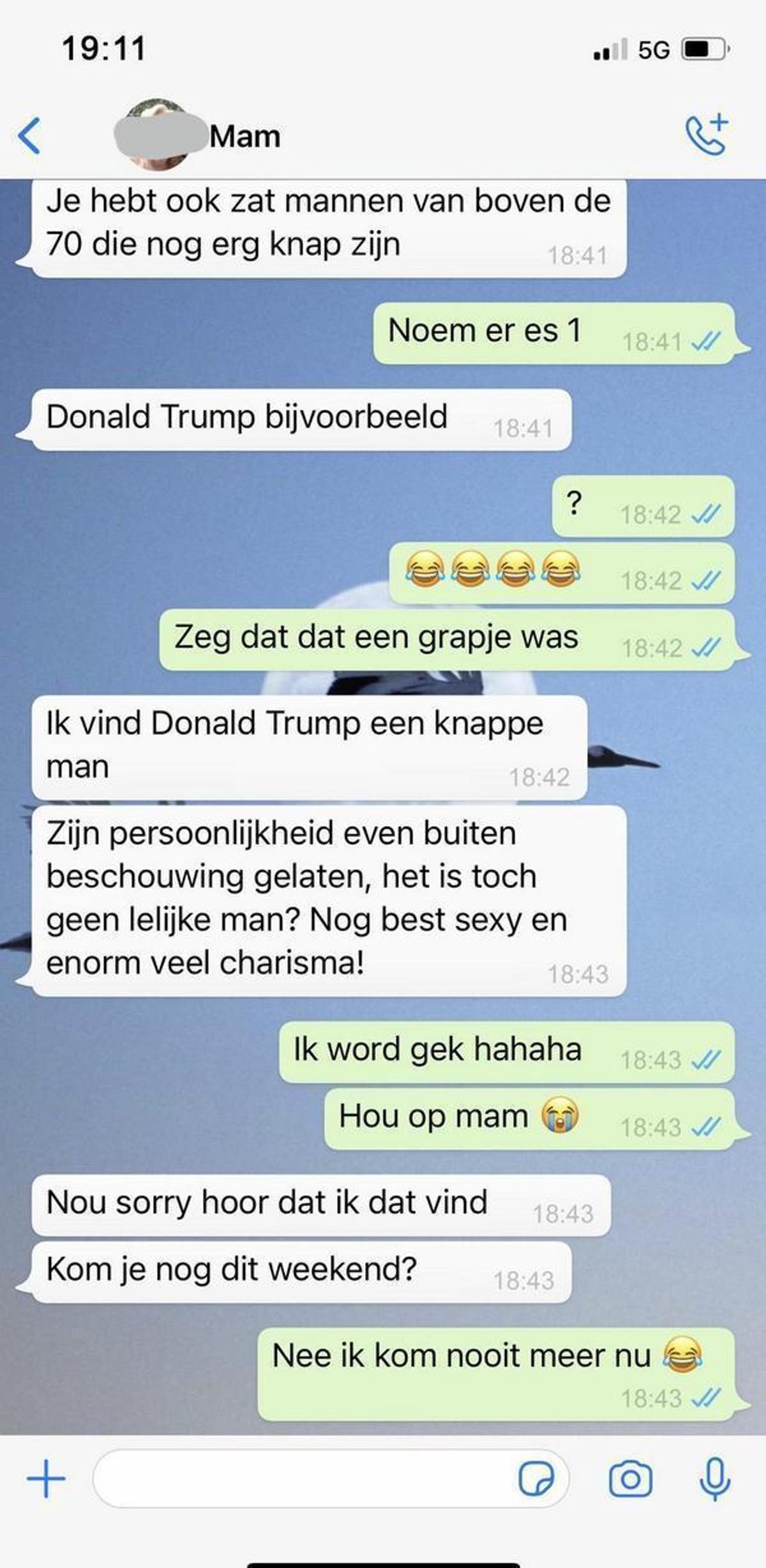Go back to the chat list
The width and height of the screenshot is (766, 1568).
click(x=29, y=136)
